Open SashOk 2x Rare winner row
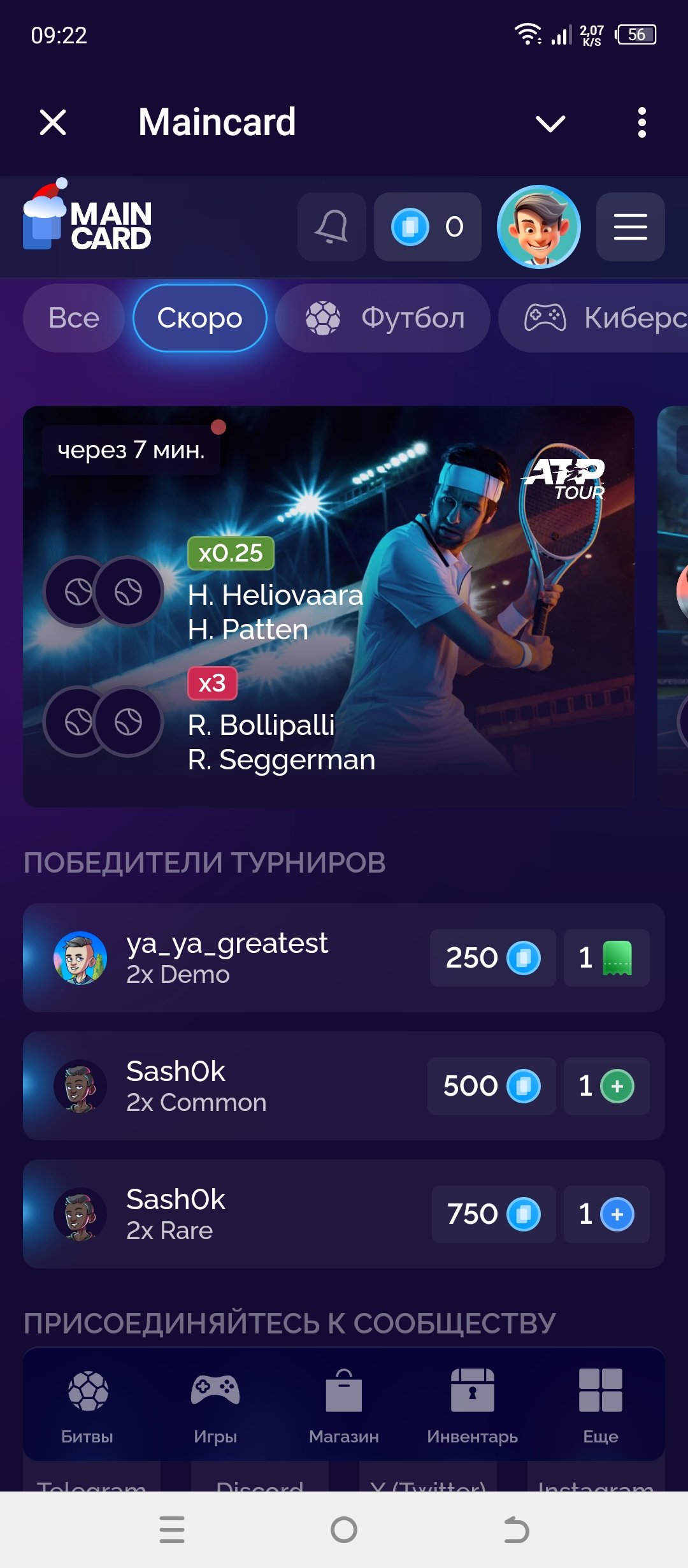 [x=344, y=1214]
